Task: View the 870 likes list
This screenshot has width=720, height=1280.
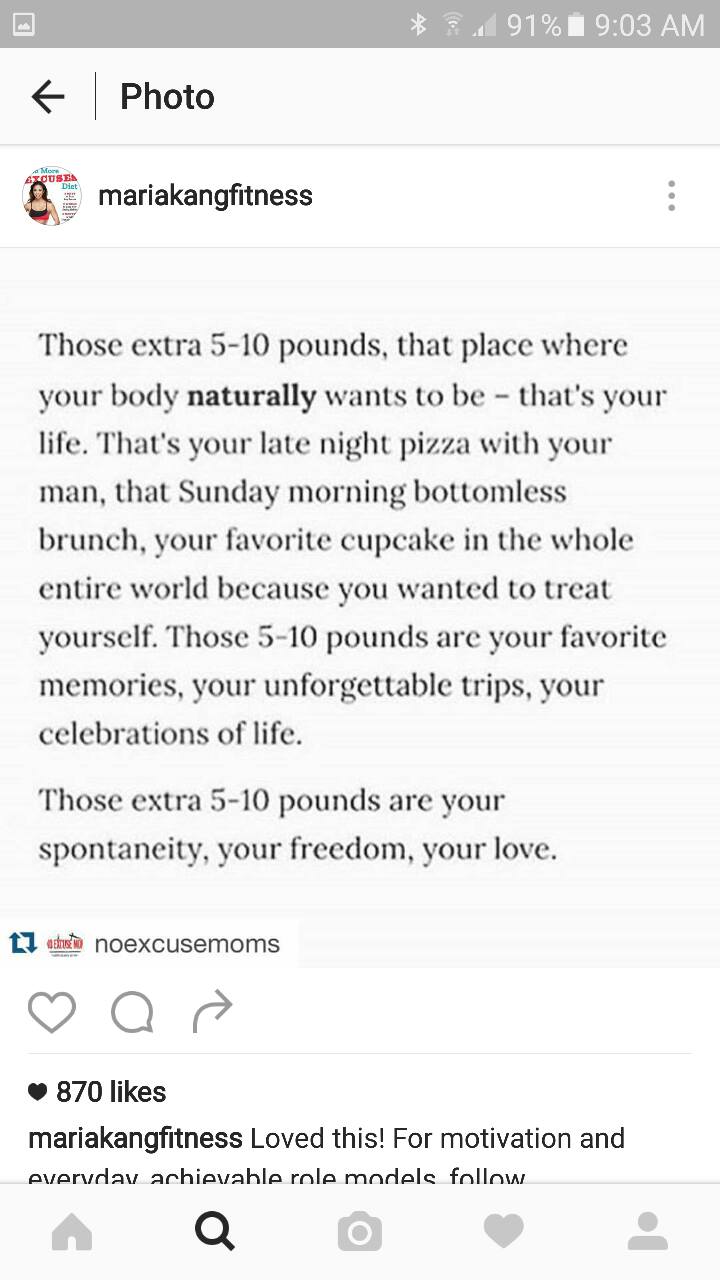Action: click(98, 1092)
